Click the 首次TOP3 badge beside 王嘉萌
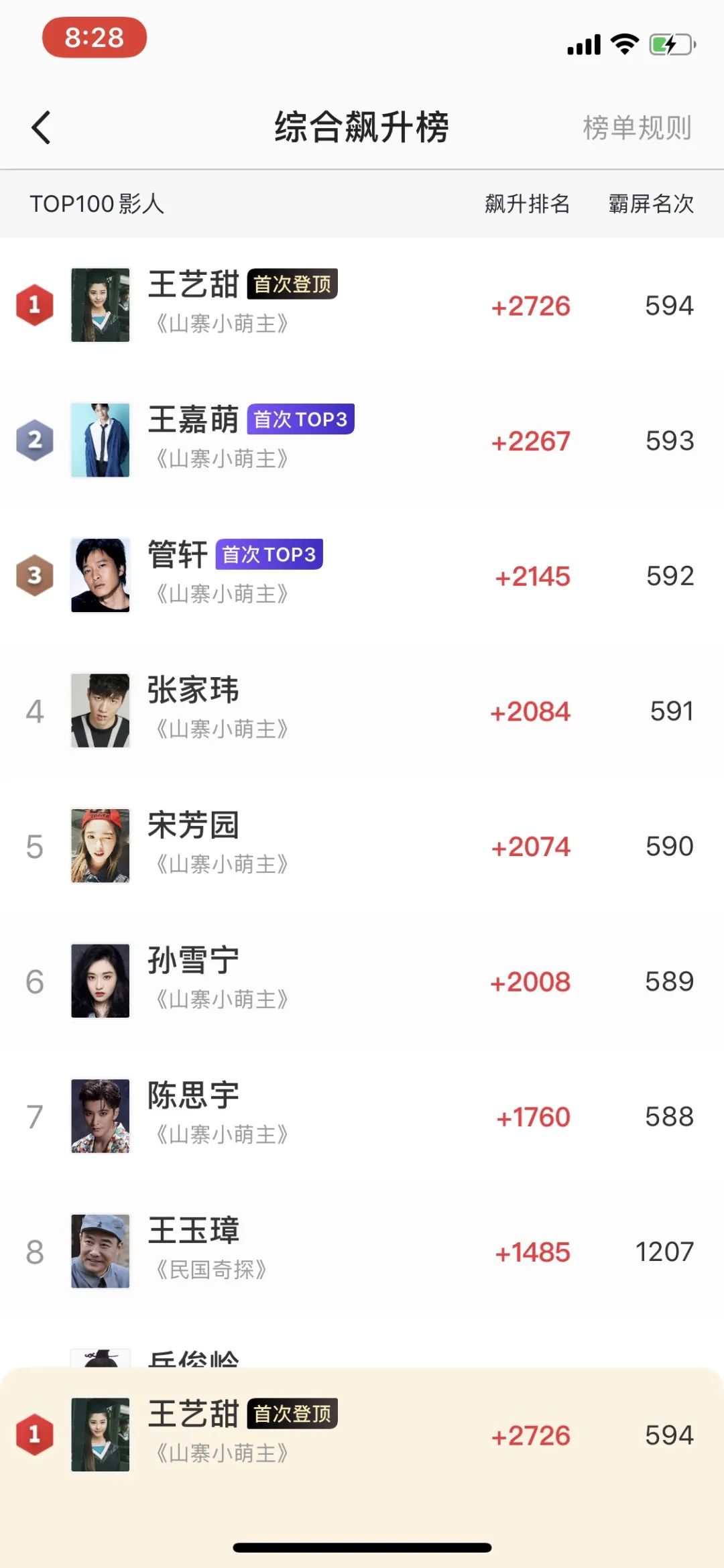Screen dimensions: 724x1568 (x=300, y=420)
